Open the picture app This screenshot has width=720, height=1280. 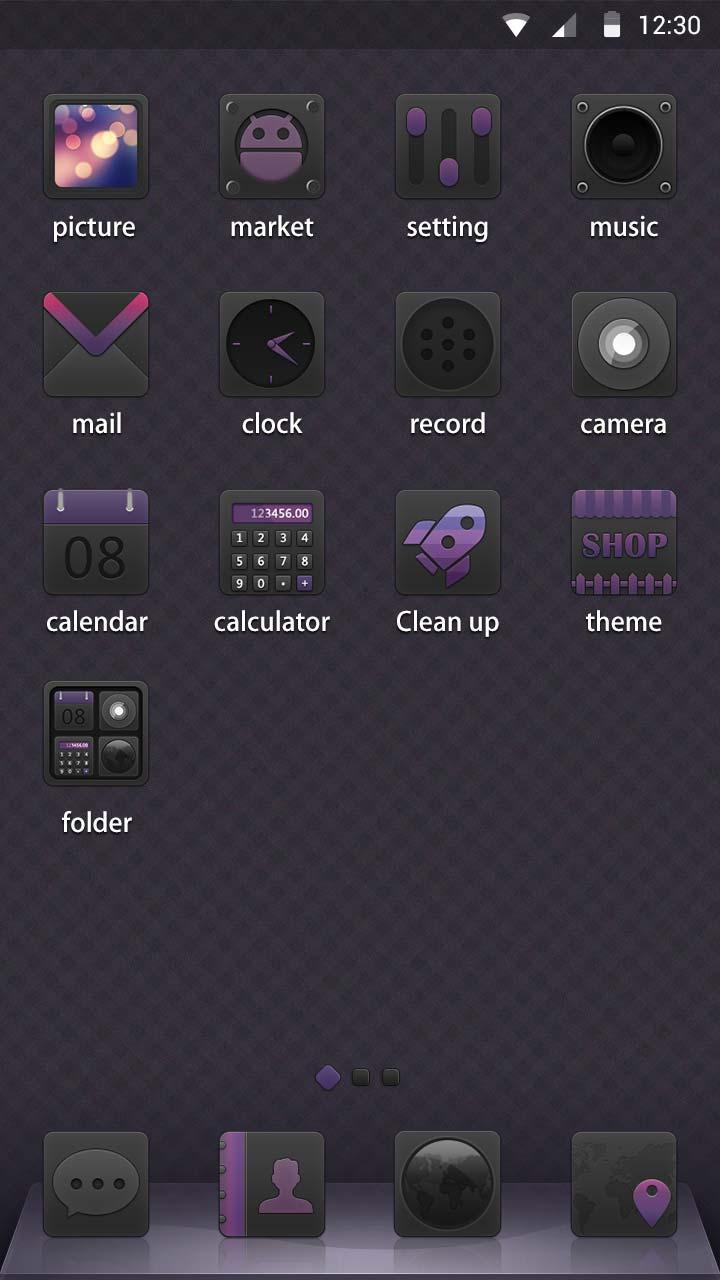point(96,146)
